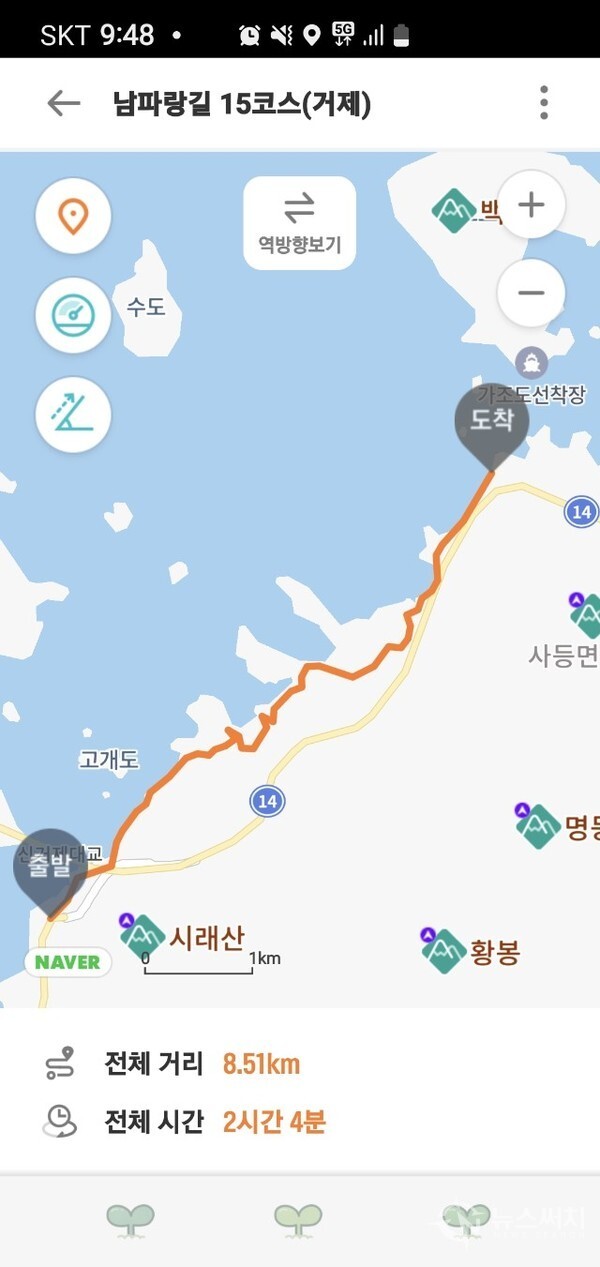Go back using the header arrow

coord(63,103)
